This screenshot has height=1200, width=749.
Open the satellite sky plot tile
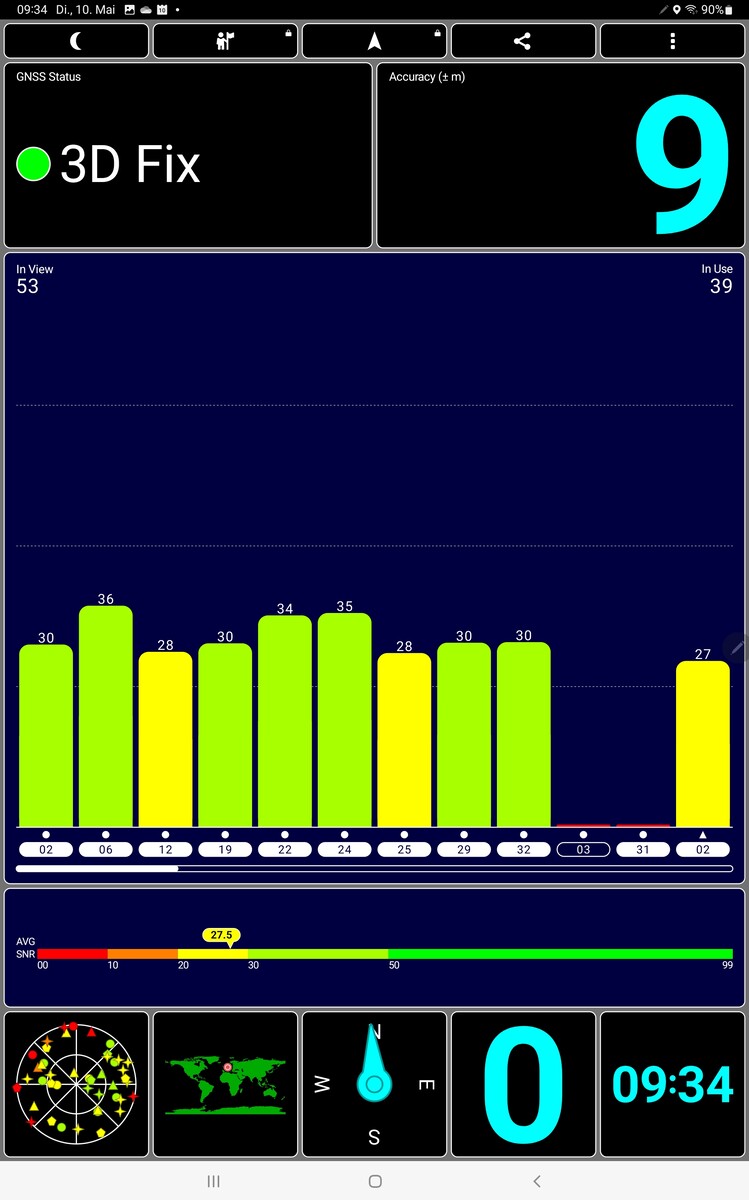coord(76,1085)
